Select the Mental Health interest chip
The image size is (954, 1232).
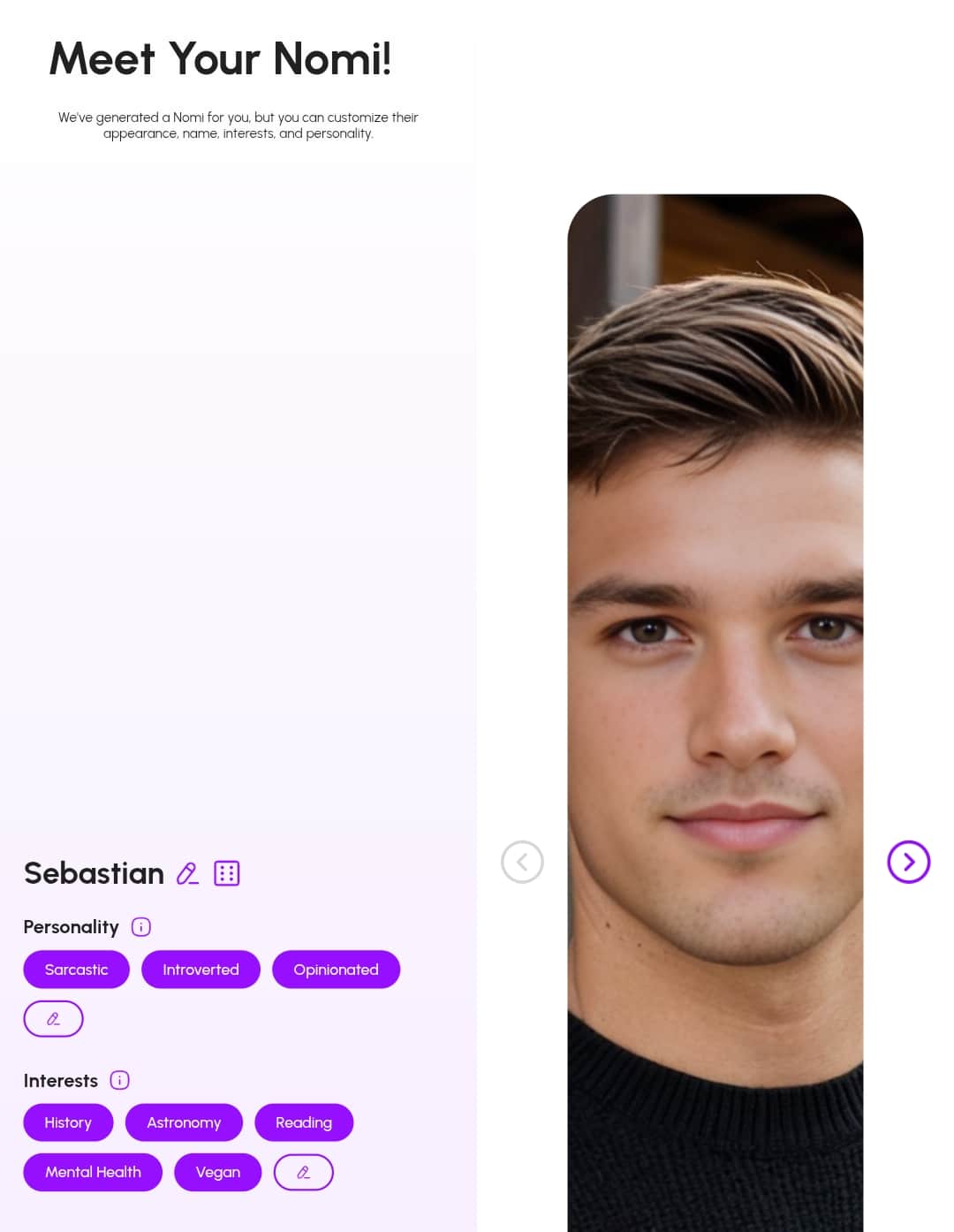[93, 1172]
